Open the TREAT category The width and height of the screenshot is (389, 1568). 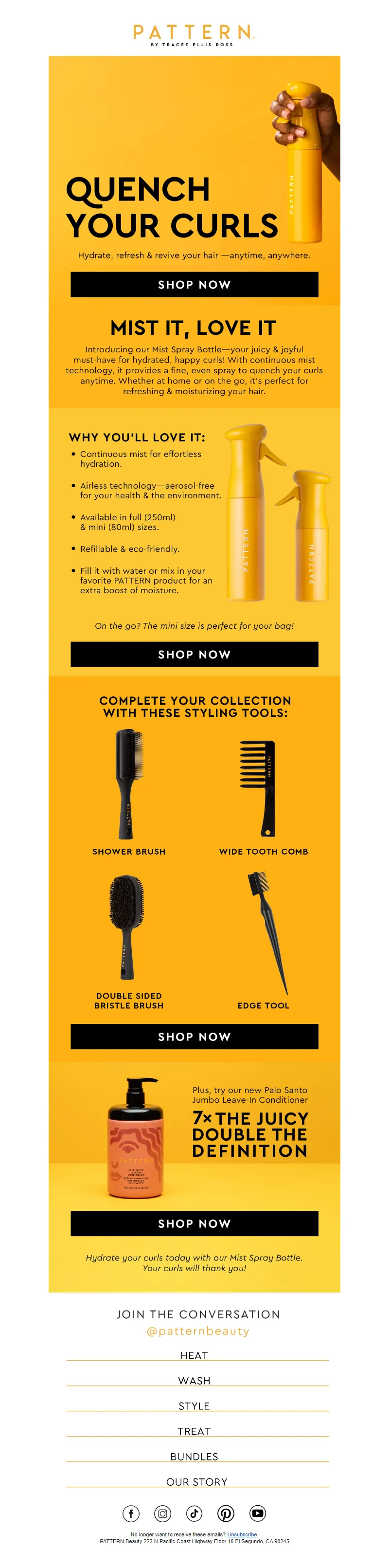coord(194,1431)
